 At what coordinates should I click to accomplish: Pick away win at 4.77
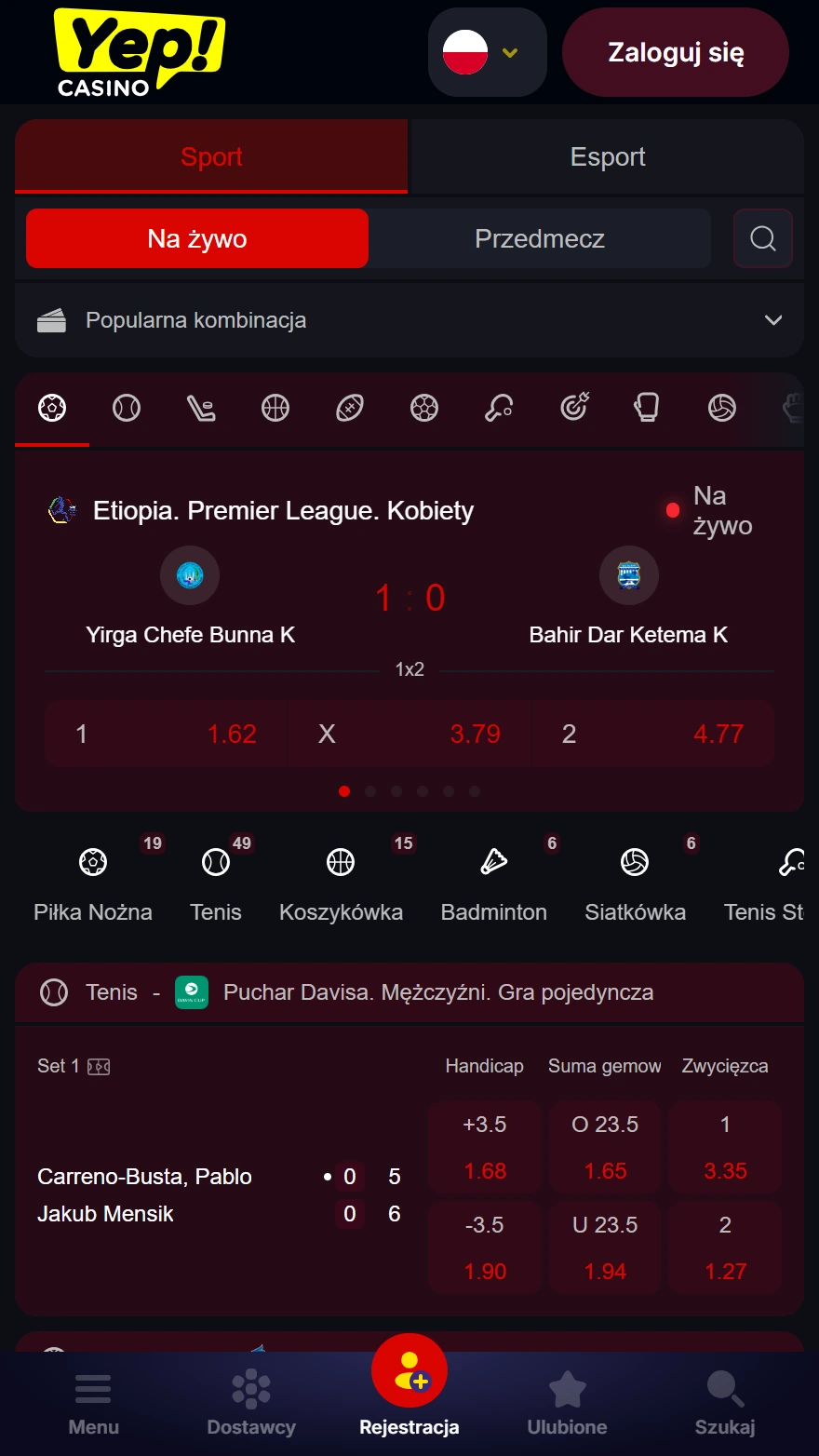tap(652, 734)
